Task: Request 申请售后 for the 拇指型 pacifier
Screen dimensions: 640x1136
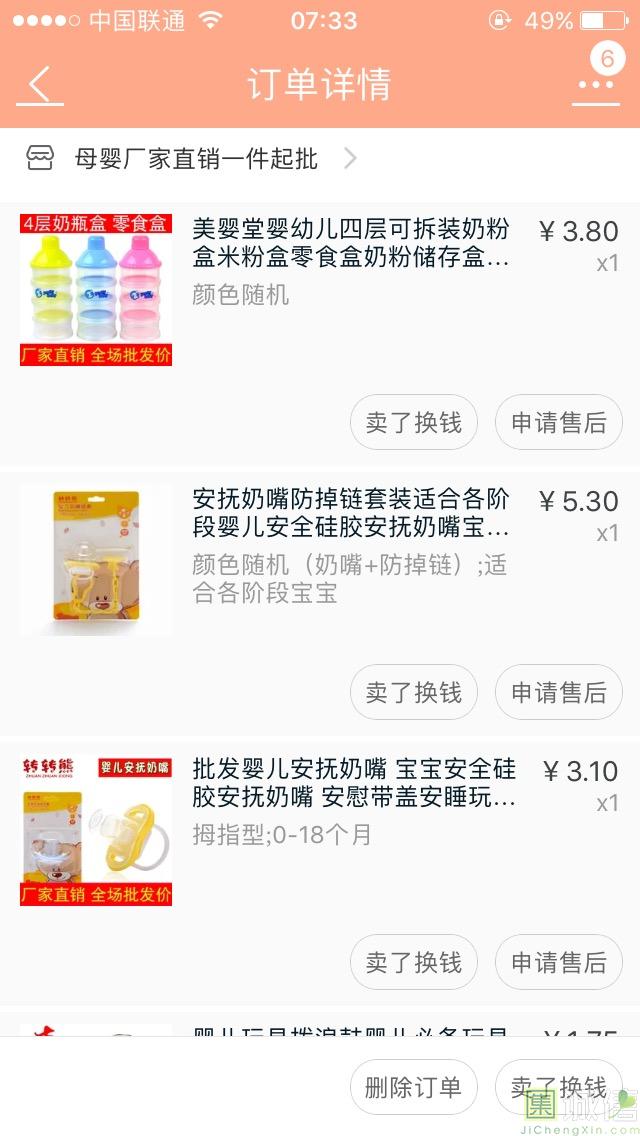Action: [x=559, y=962]
